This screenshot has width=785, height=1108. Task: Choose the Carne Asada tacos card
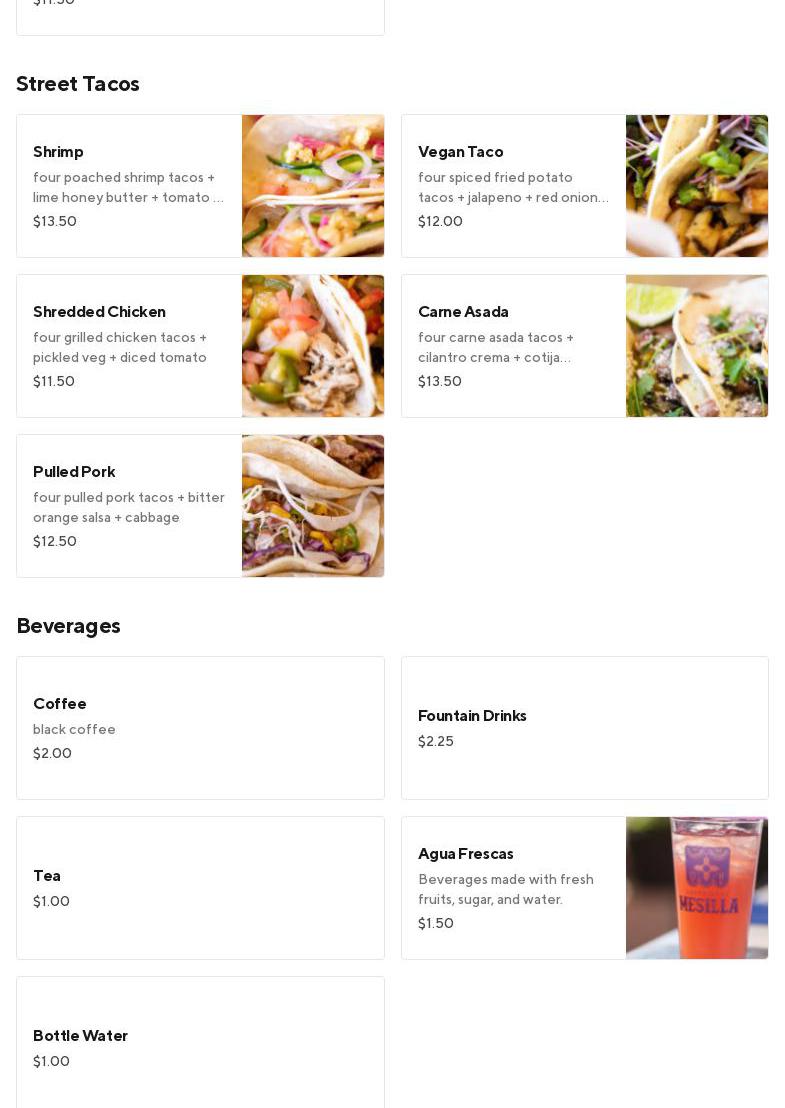584,346
